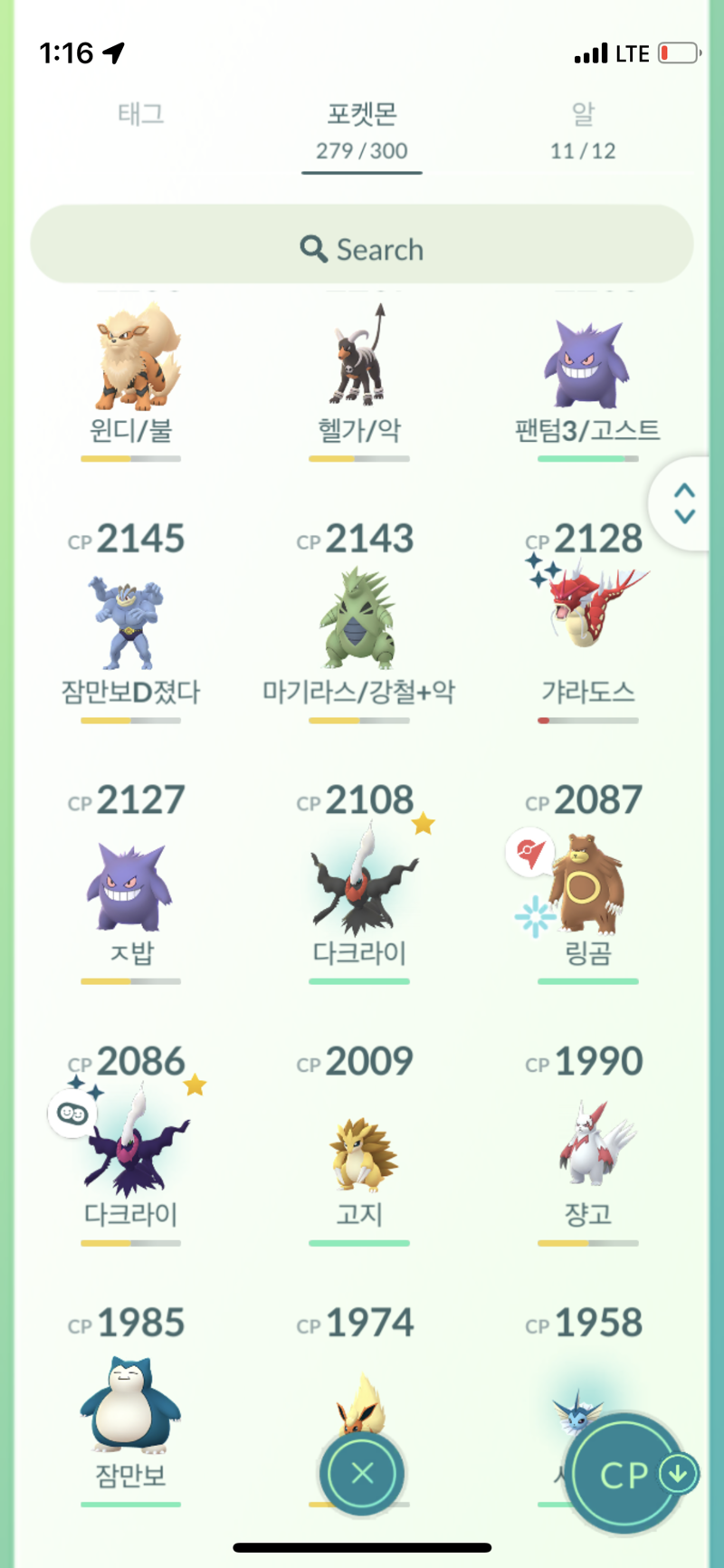The image size is (724, 1568).
Task: Open the Gengar named 팬텀3/고스트
Action: click(587, 380)
